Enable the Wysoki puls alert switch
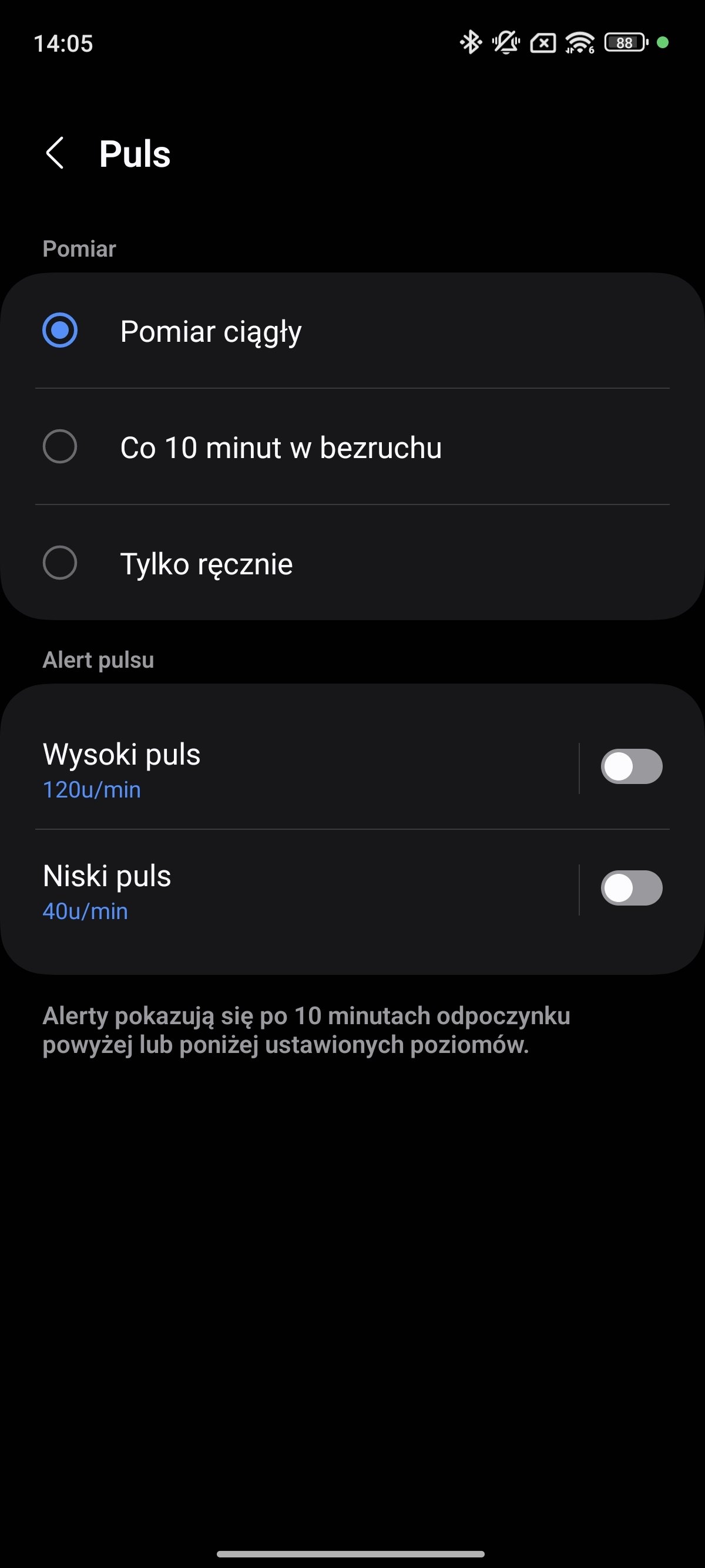 [x=632, y=766]
